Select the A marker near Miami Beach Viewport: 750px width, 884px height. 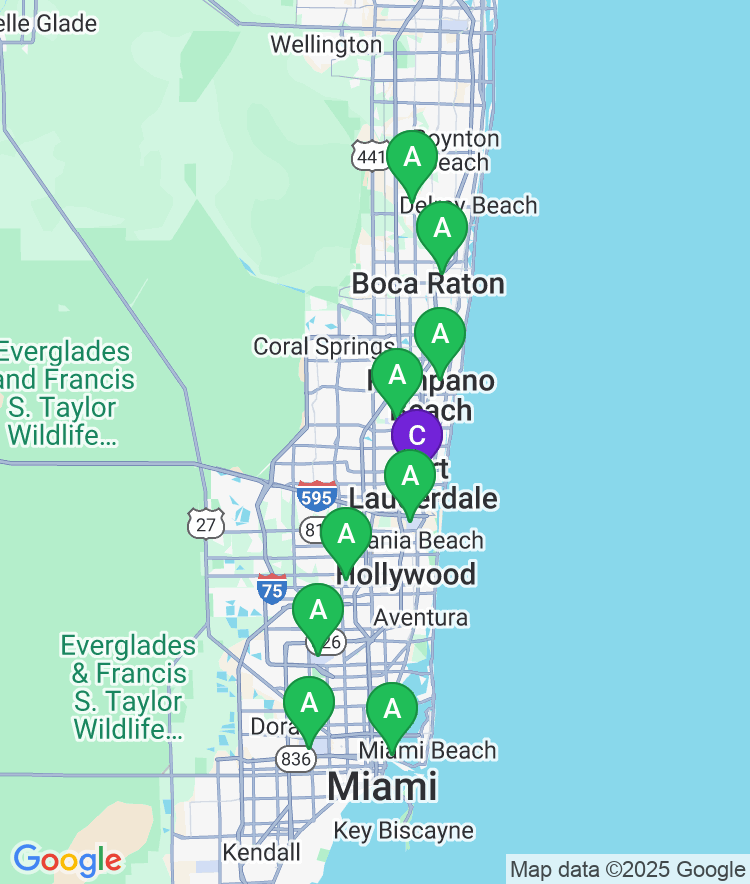(x=392, y=709)
